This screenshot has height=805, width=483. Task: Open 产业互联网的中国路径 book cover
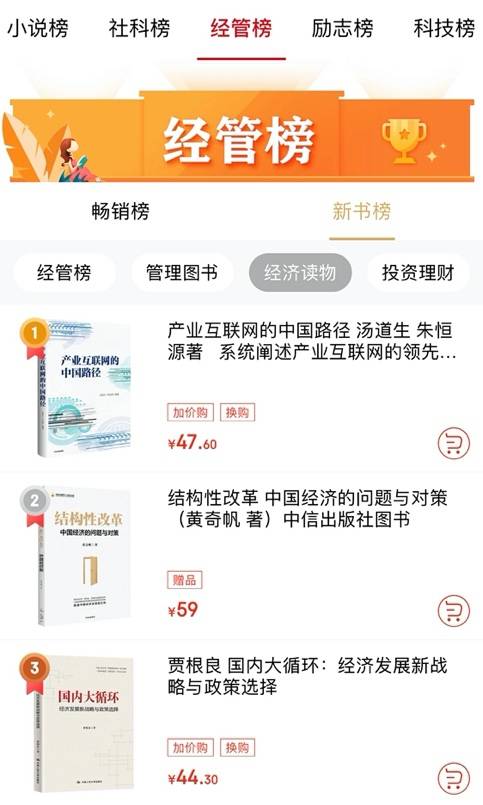(82, 388)
